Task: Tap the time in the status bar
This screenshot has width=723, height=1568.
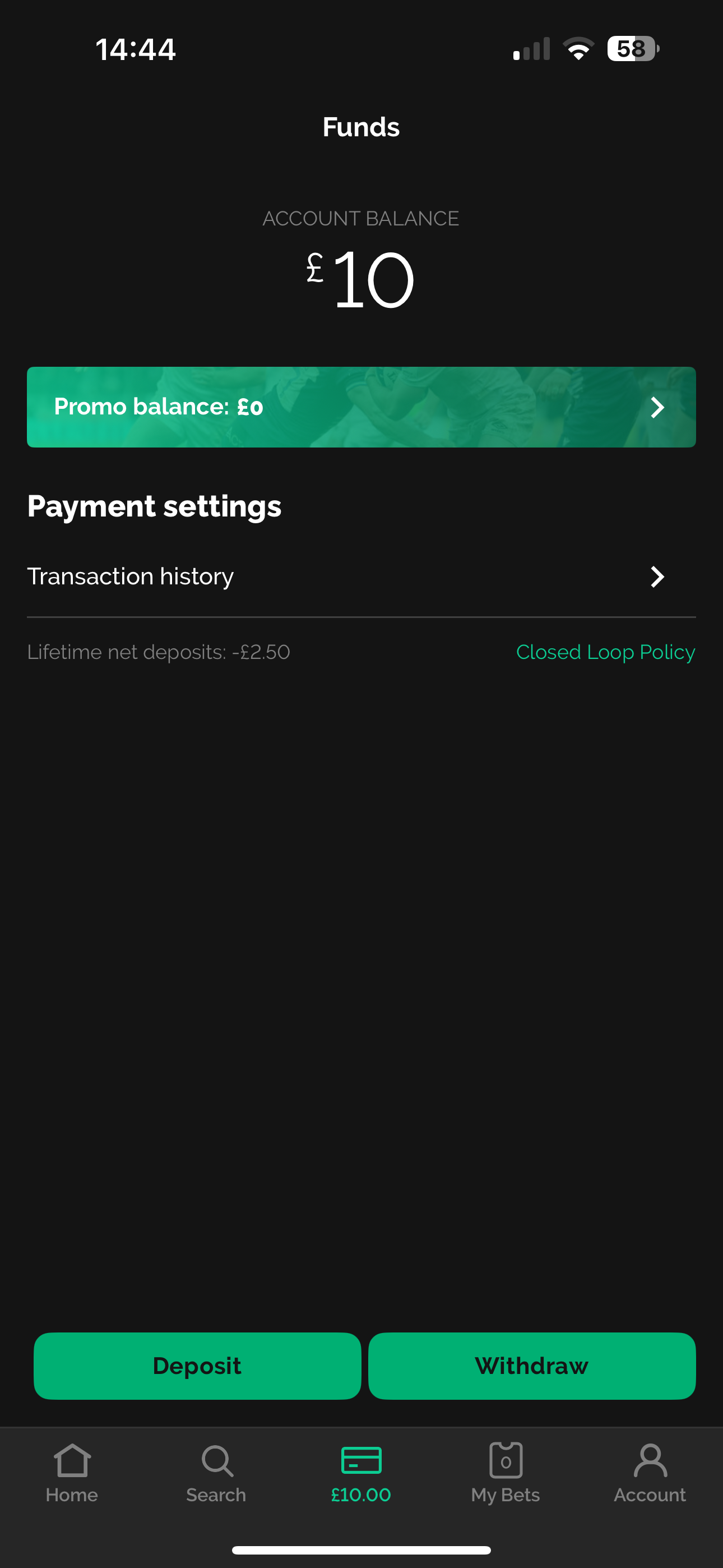Action: tap(136, 49)
